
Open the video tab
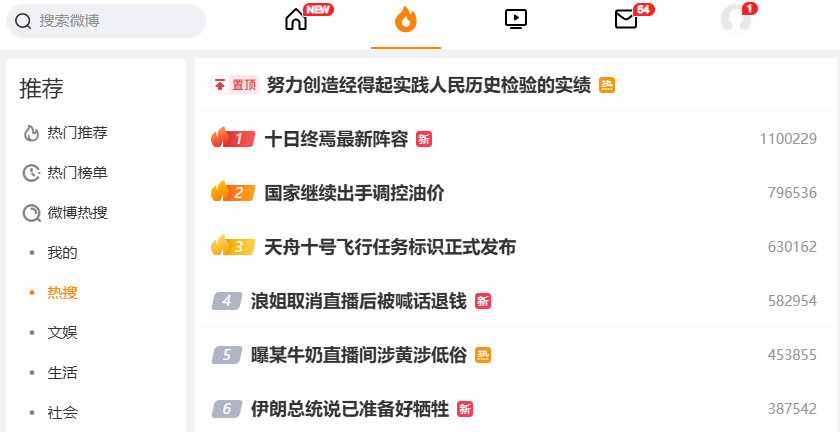516,19
